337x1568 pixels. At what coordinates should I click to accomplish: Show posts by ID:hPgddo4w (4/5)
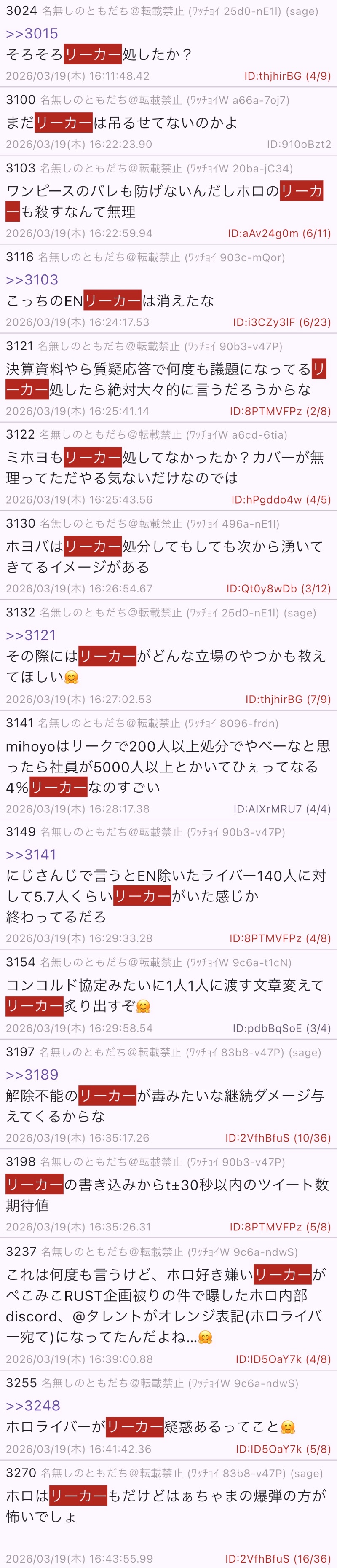281,500
